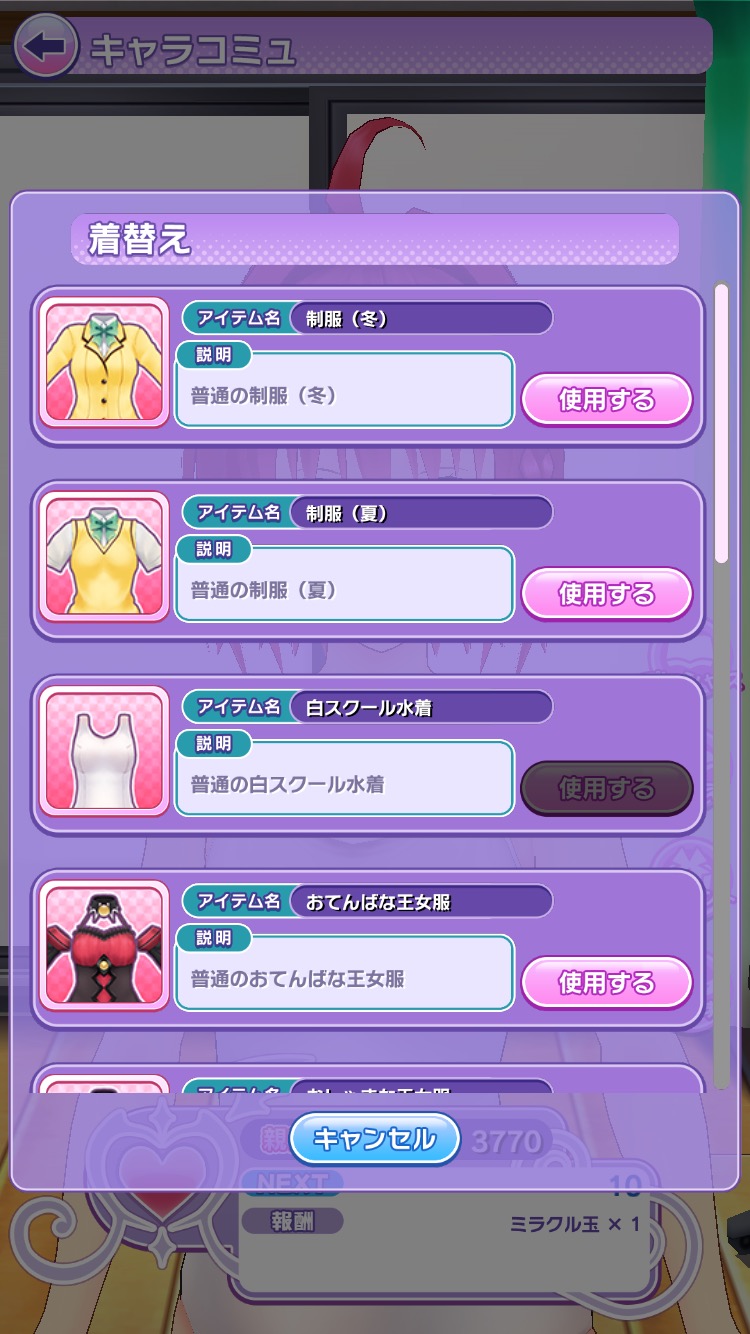Tap the キャンセル button to close
The height and width of the screenshot is (1334, 750).
[x=375, y=1138]
